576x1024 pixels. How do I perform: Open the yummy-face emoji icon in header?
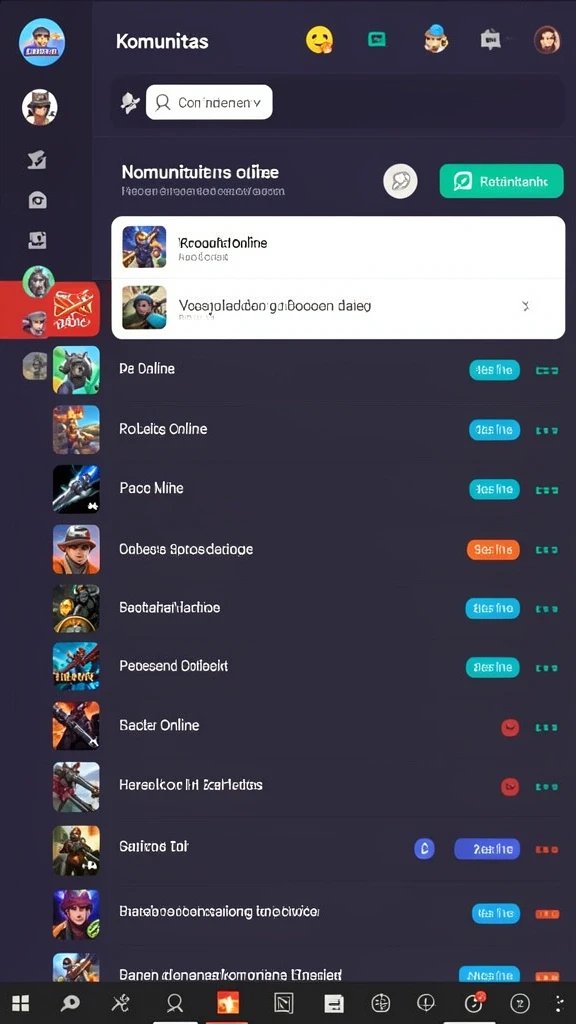click(x=319, y=40)
